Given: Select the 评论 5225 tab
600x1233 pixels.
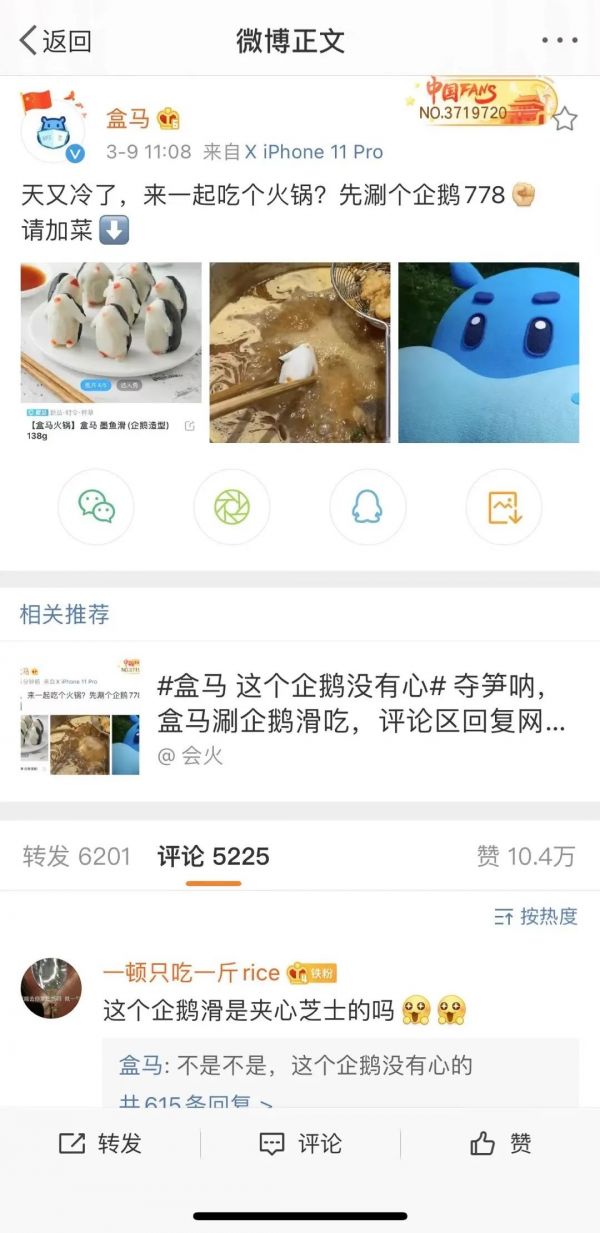Looking at the screenshot, I should 213,857.
